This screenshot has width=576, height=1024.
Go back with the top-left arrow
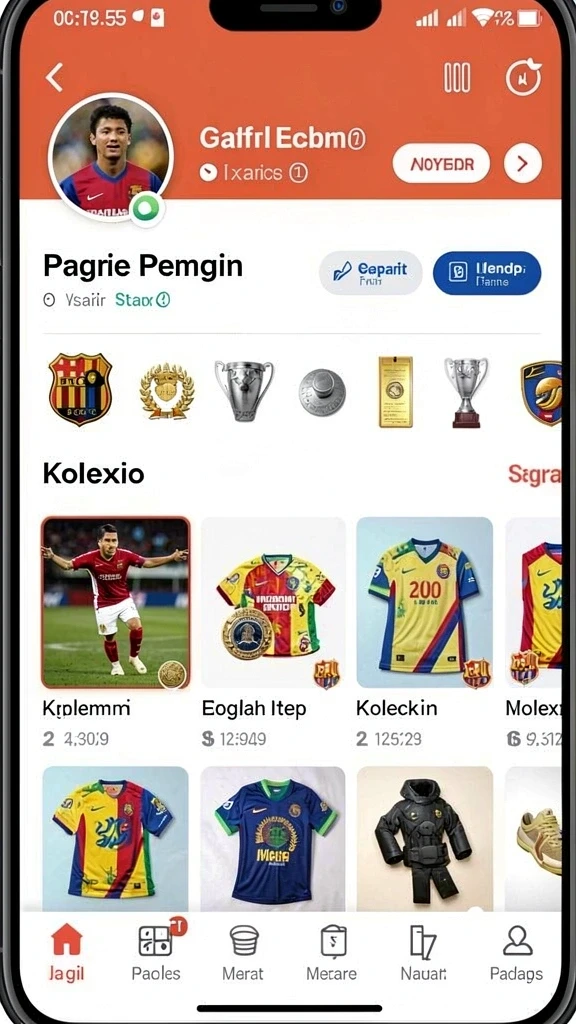tap(55, 78)
